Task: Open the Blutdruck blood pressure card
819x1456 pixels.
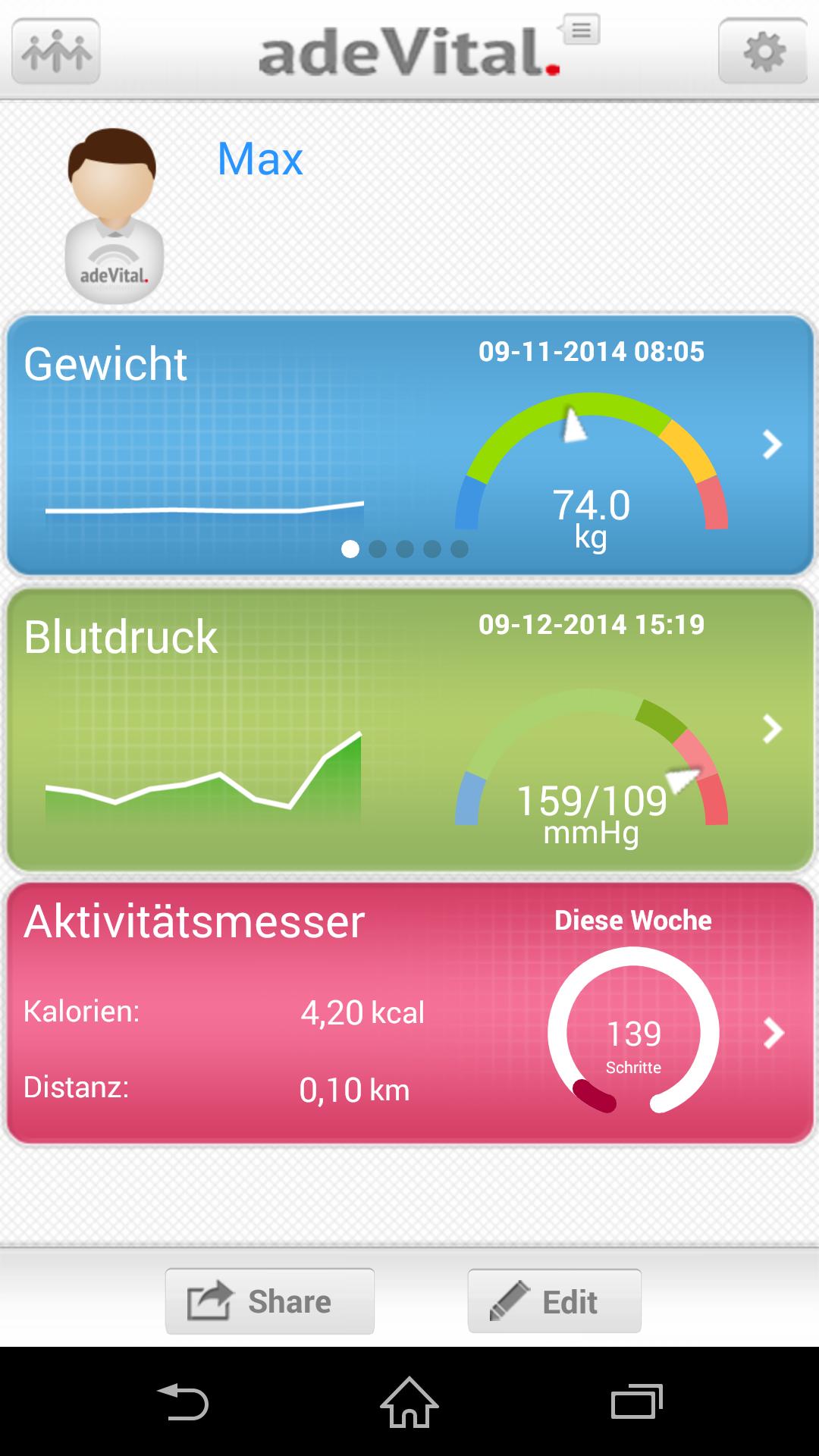Action: 409,730
